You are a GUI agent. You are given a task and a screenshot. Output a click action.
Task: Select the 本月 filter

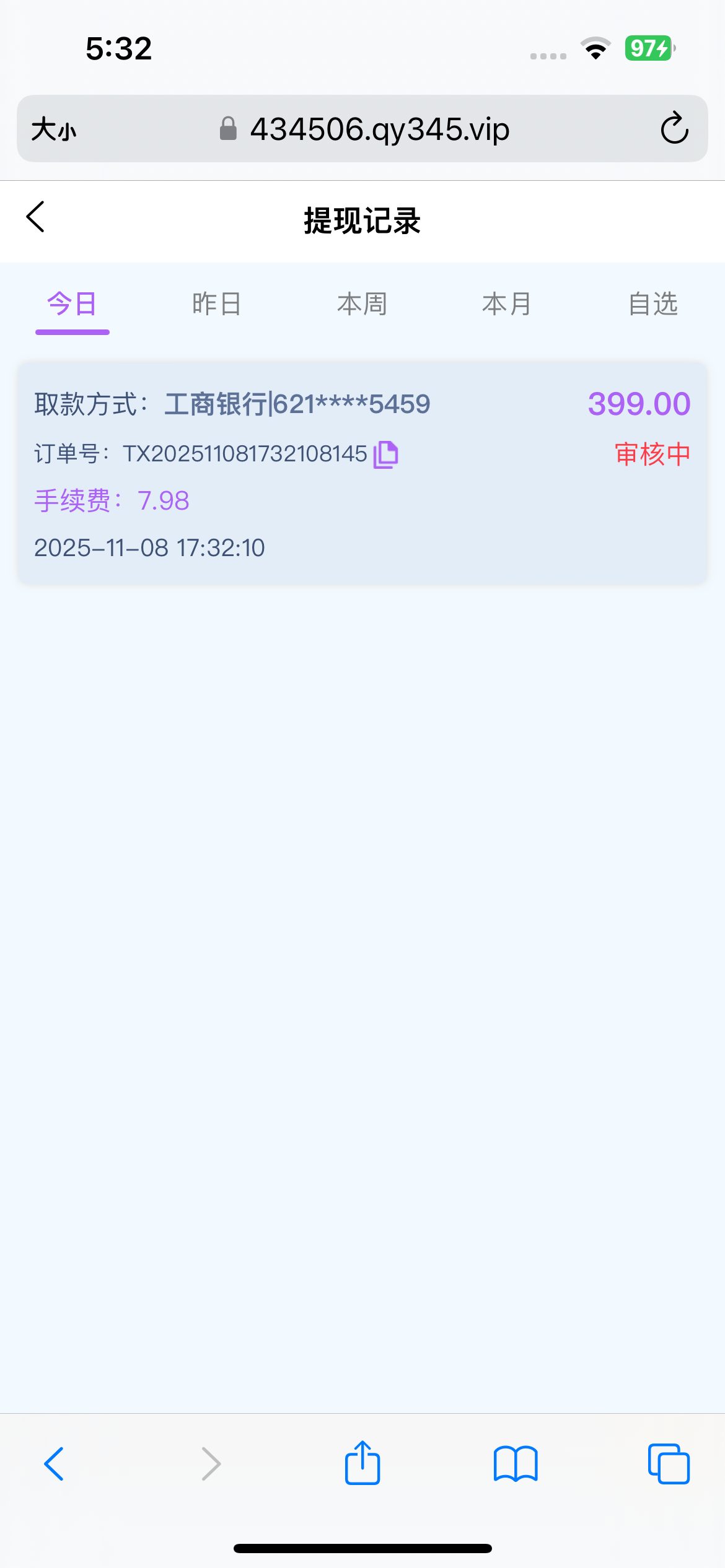507,305
